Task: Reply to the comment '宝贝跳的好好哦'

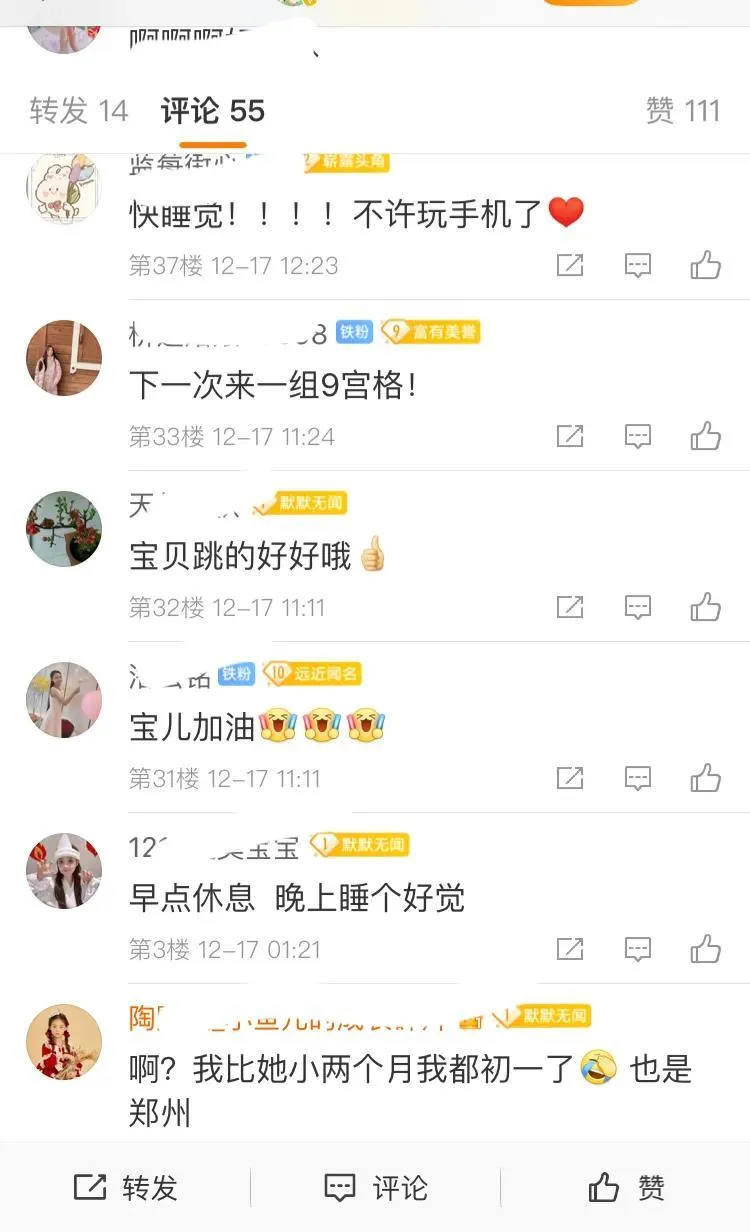Action: pos(637,607)
